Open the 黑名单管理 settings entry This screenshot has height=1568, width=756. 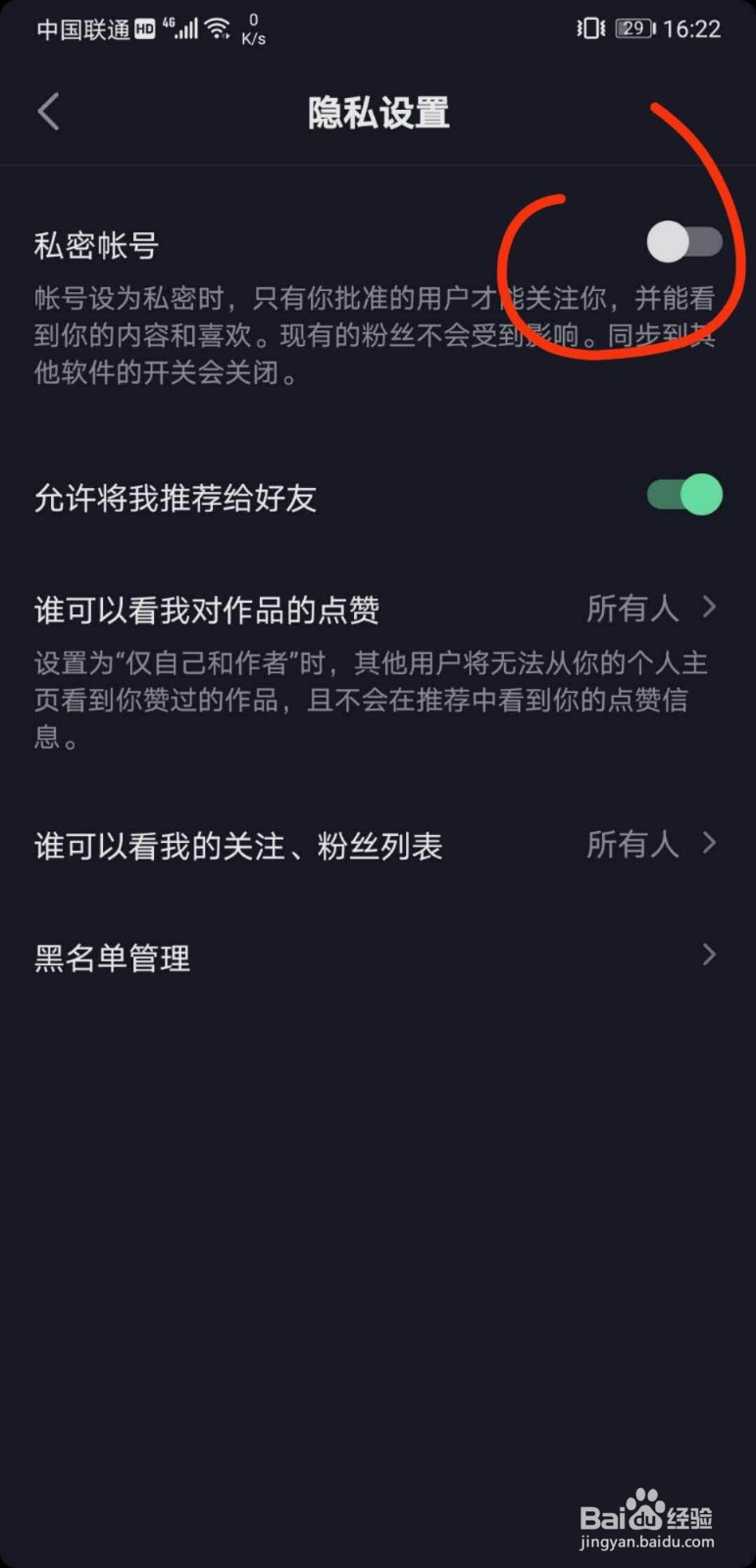coord(111,956)
